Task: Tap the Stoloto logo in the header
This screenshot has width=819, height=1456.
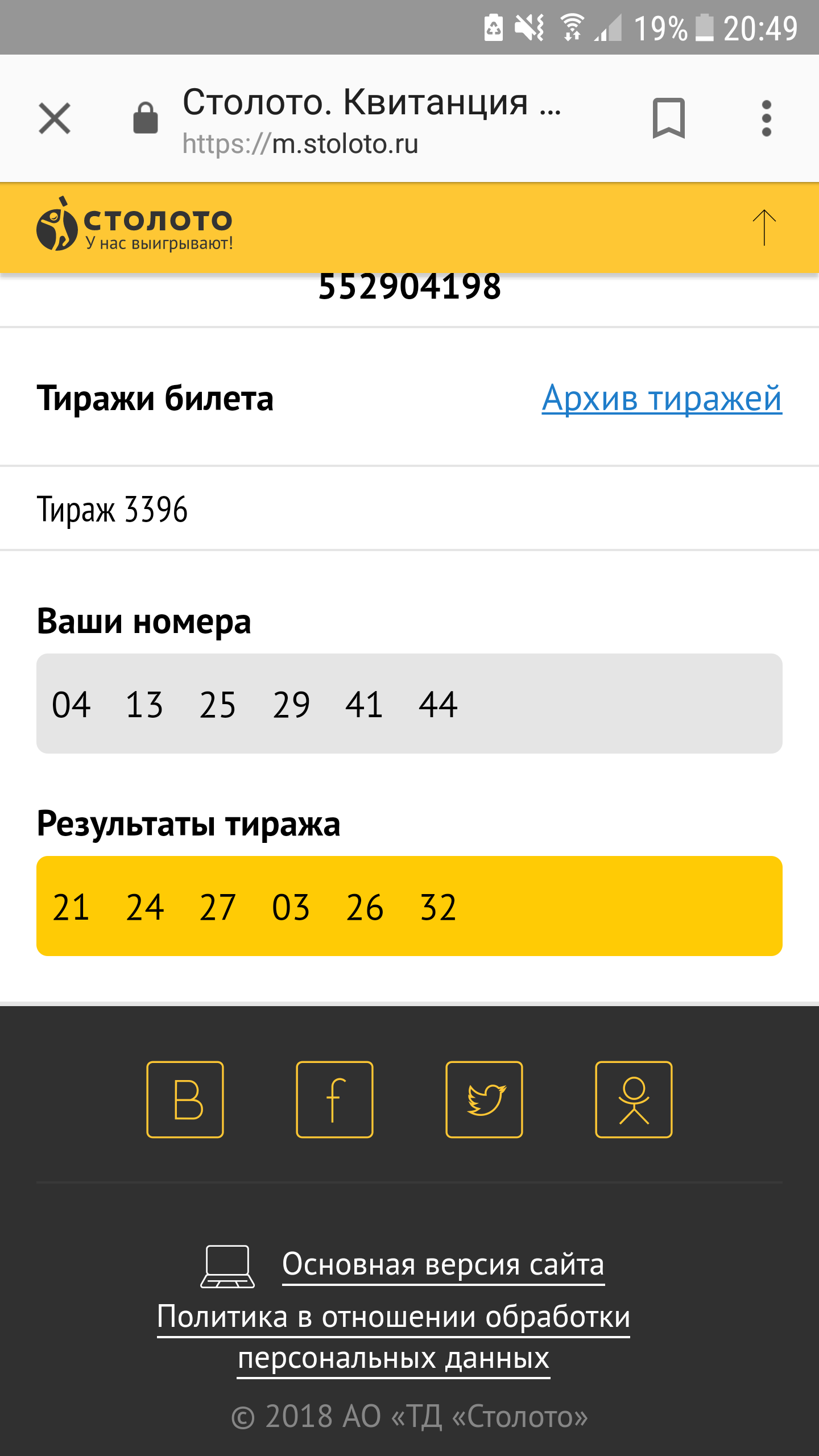Action: point(135,224)
